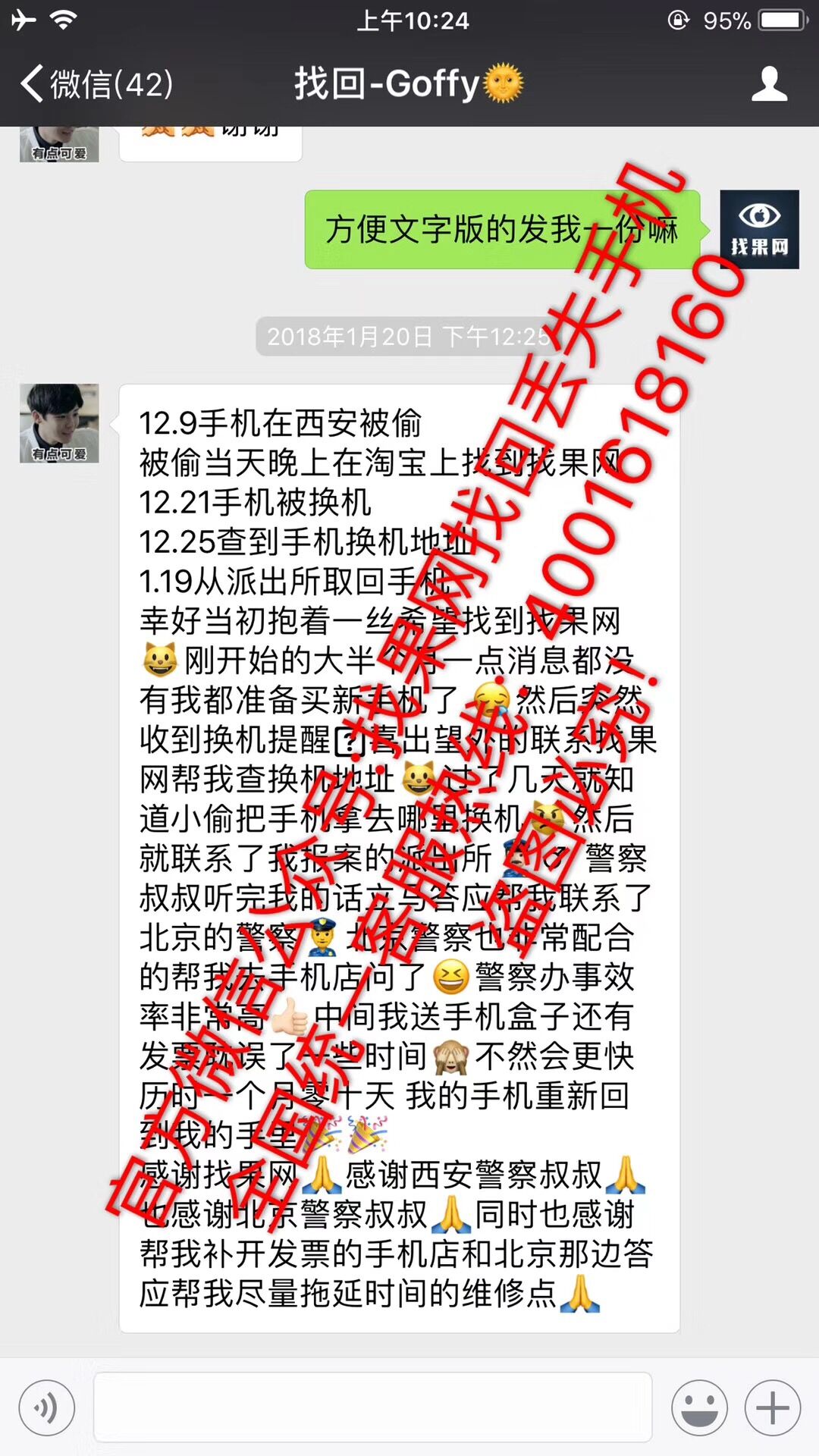This screenshot has width=819, height=1456.
Task: Open the plus attachments menu
Action: tap(772, 1408)
